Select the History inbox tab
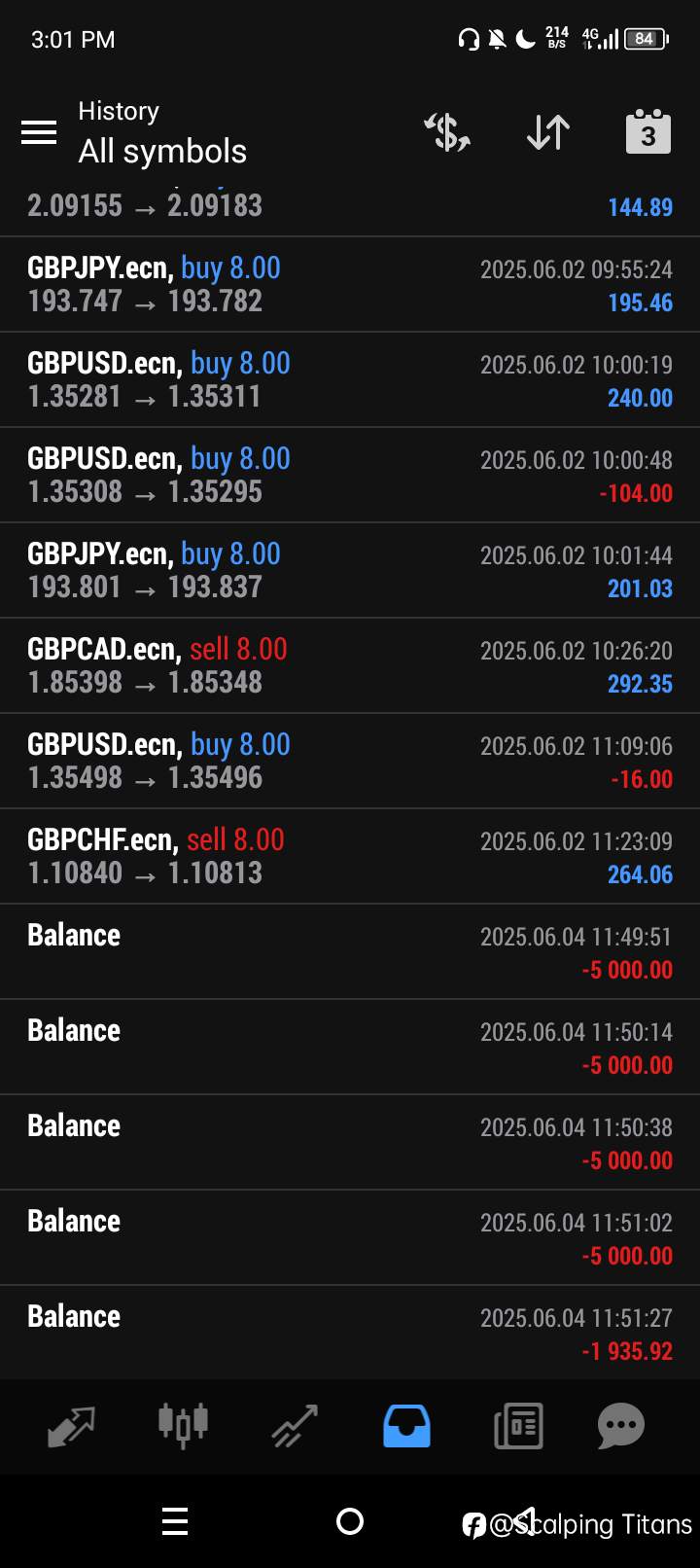This screenshot has width=700, height=1568. (x=406, y=1427)
